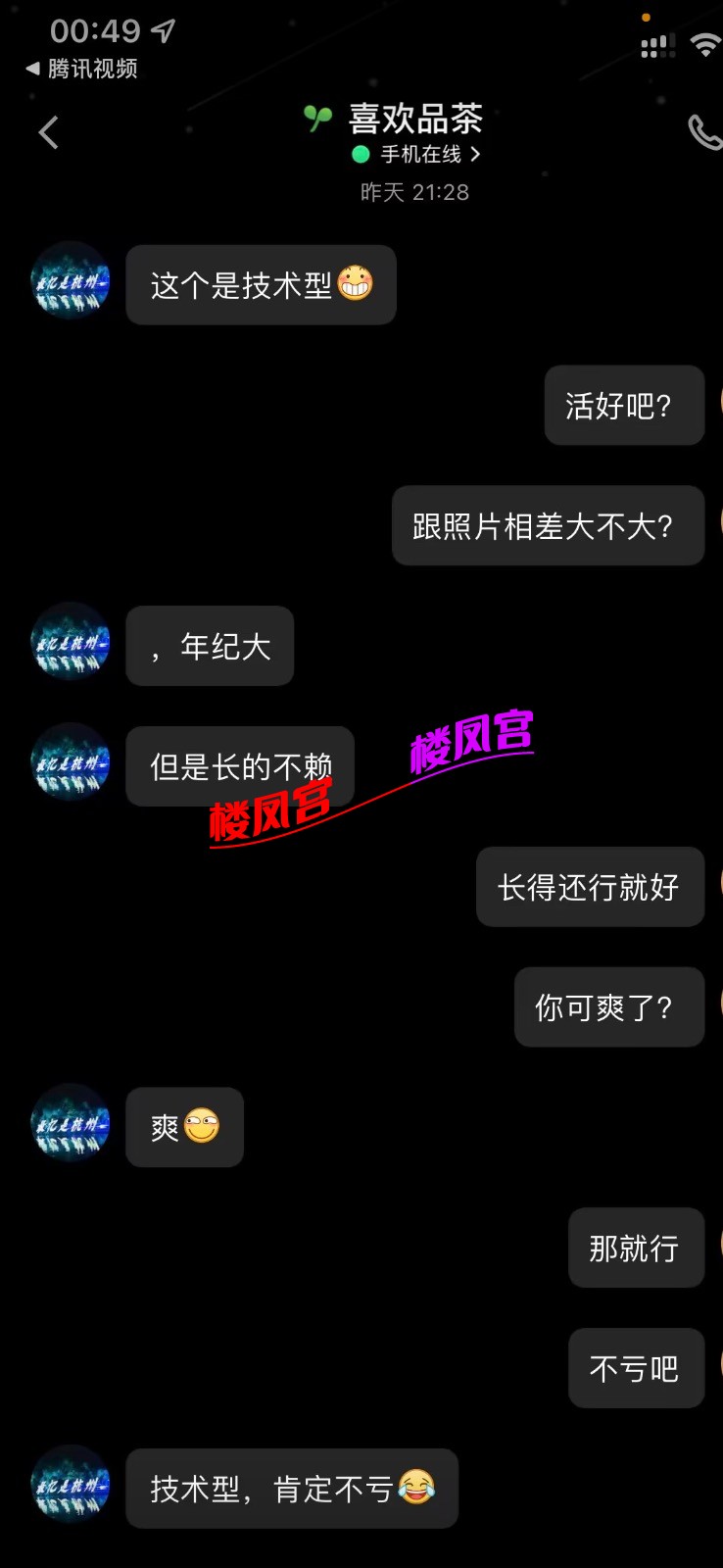Start a voice call with 喜欢品茶
The height and width of the screenshot is (1568, 723).
tap(705, 132)
